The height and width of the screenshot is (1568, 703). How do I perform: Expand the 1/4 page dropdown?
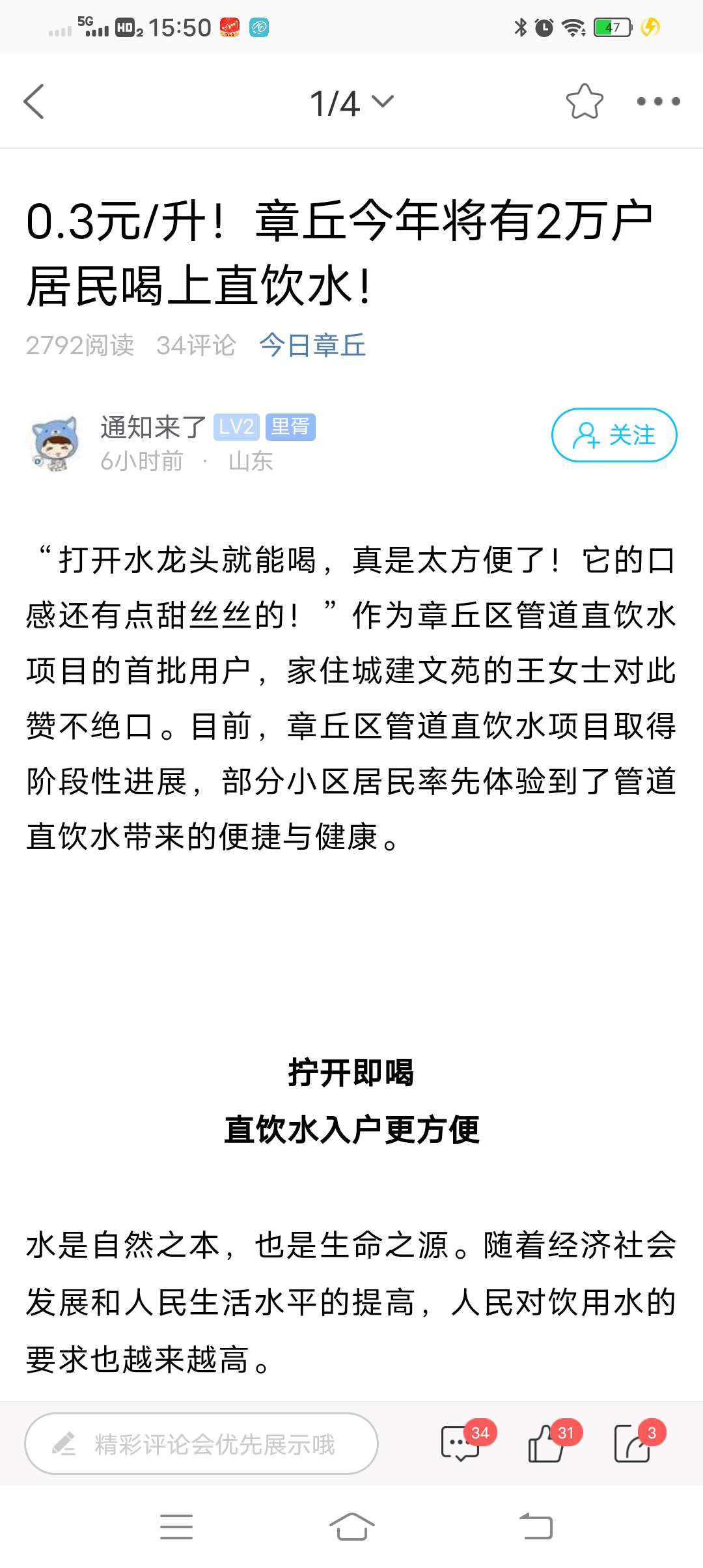tap(351, 103)
